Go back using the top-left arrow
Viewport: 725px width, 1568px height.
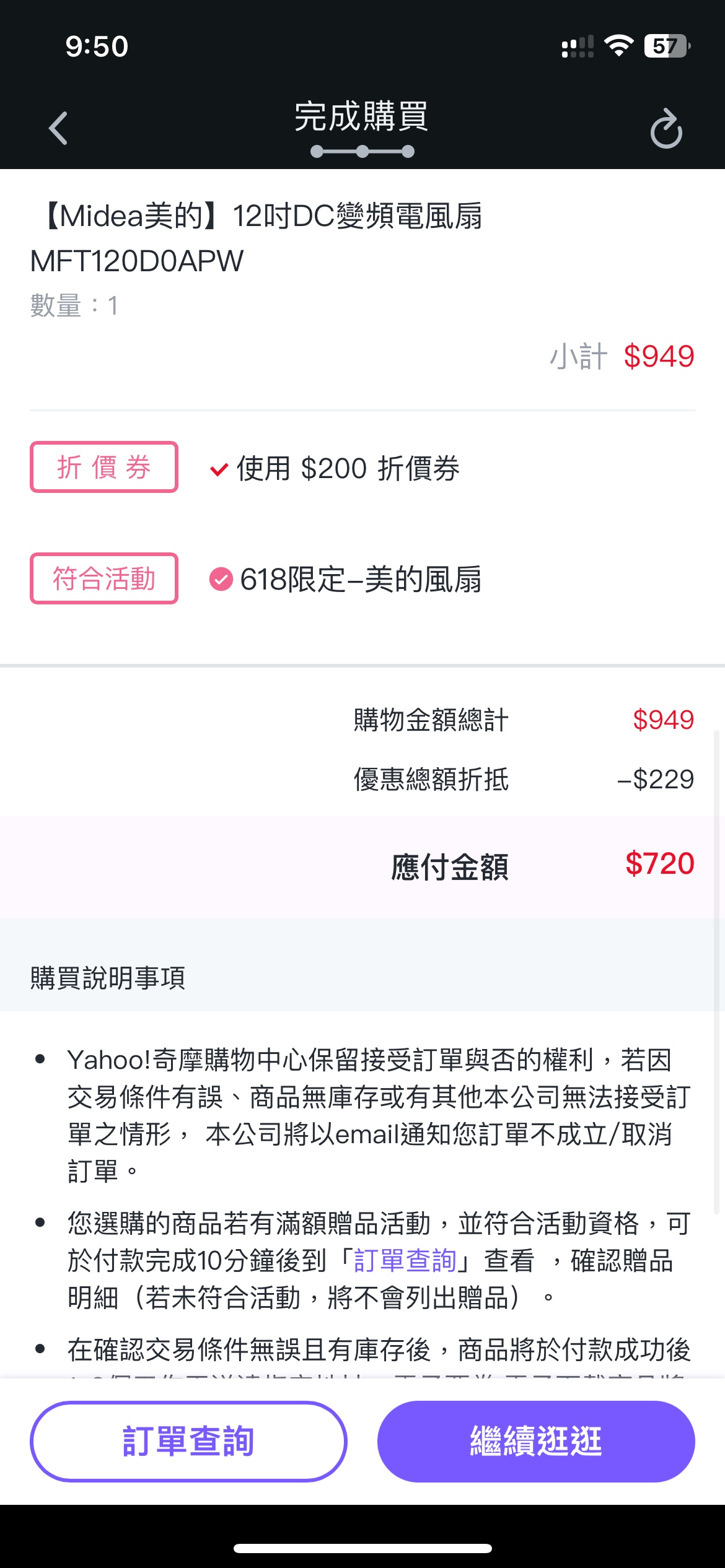click(x=58, y=128)
